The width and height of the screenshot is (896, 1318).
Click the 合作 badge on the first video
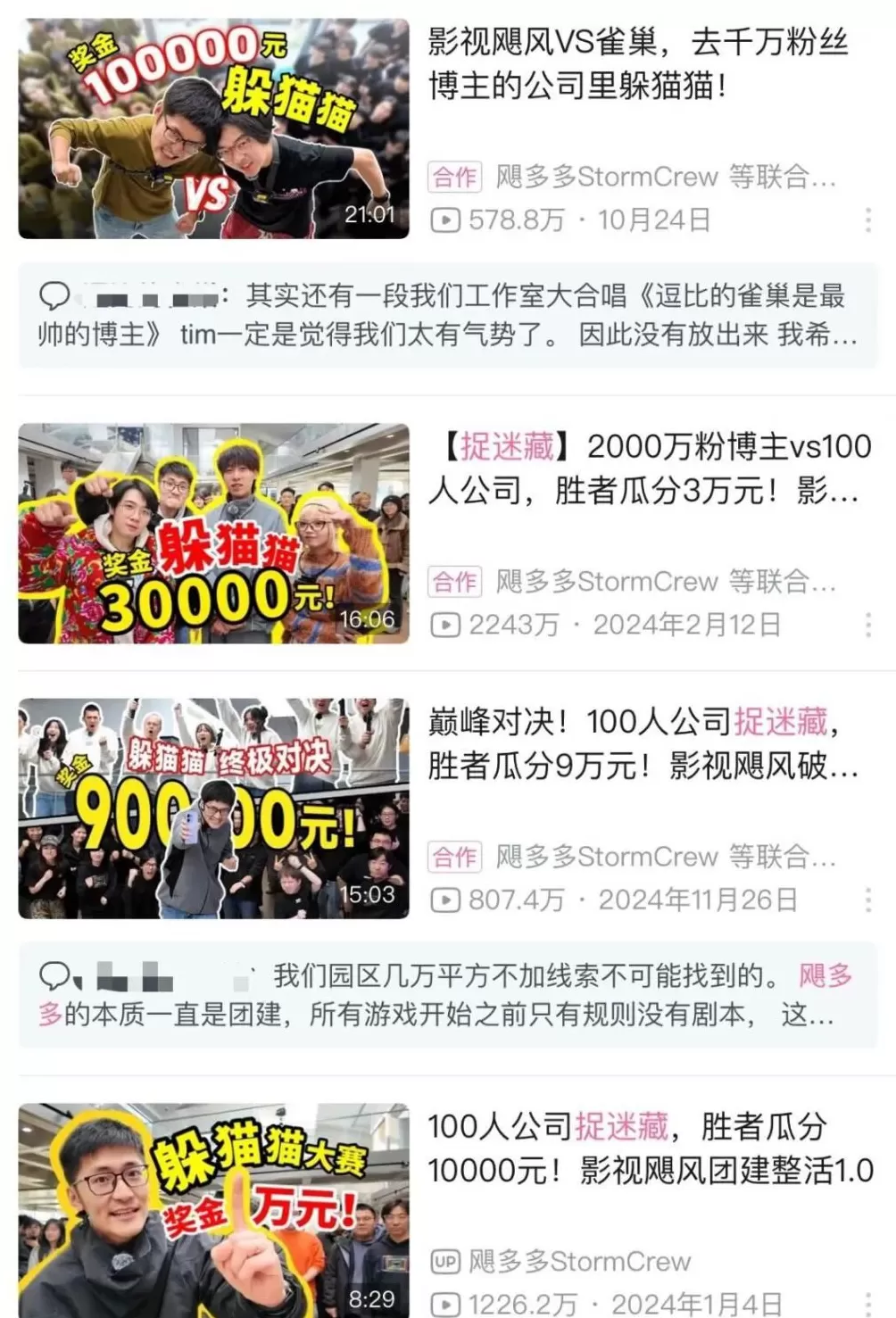tap(455, 177)
